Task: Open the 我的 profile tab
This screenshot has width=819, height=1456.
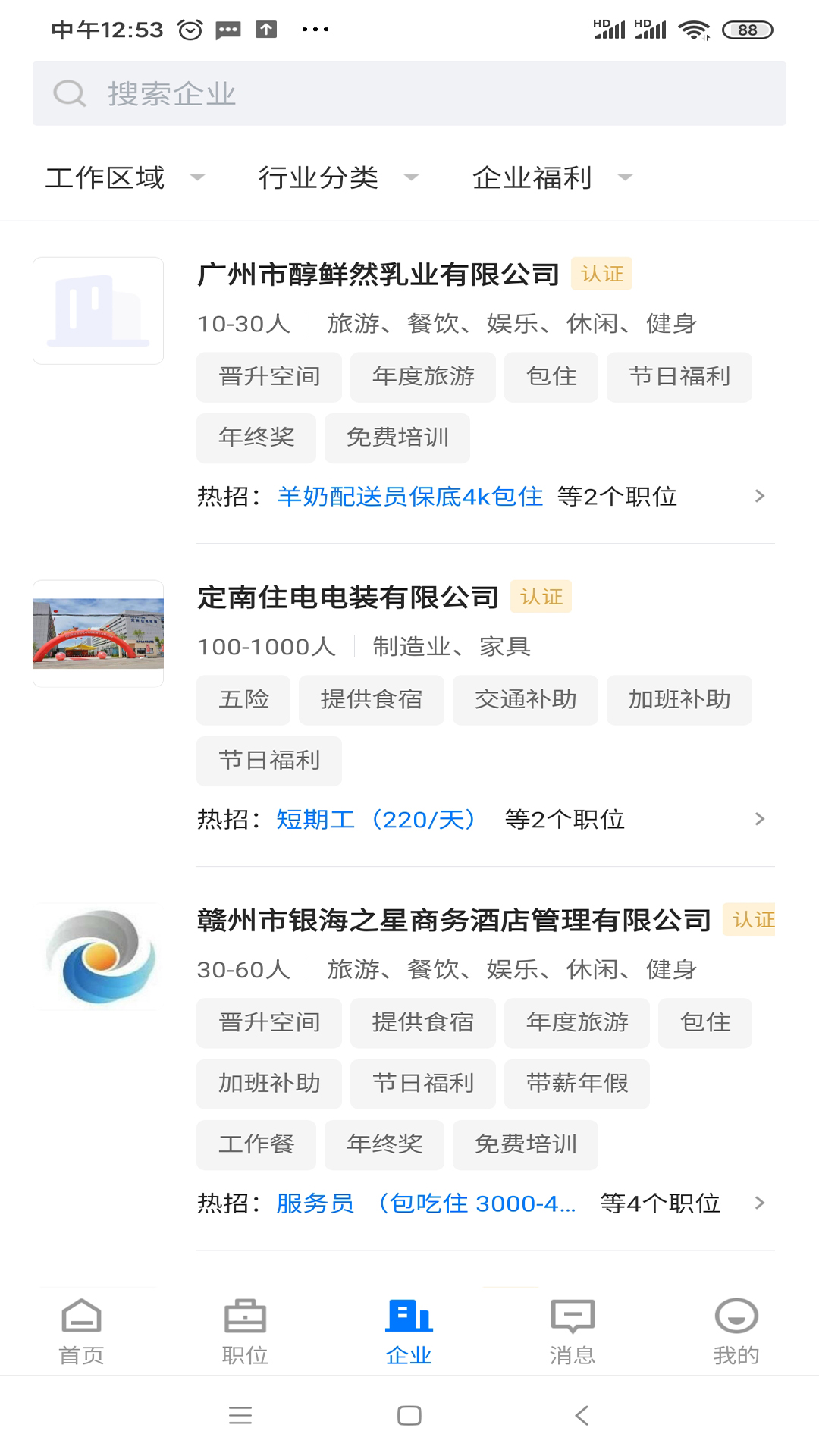Action: 737,1332
